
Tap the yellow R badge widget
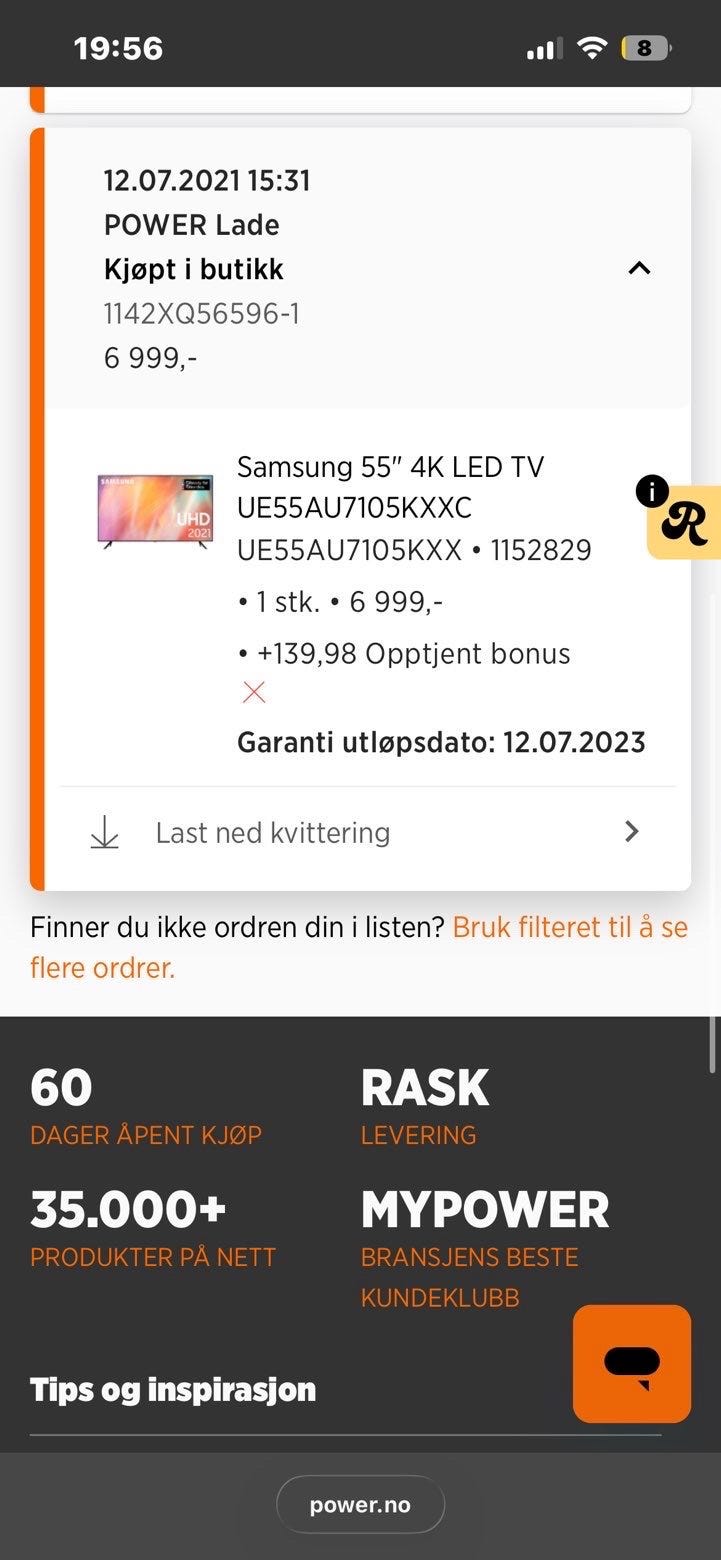coord(686,521)
